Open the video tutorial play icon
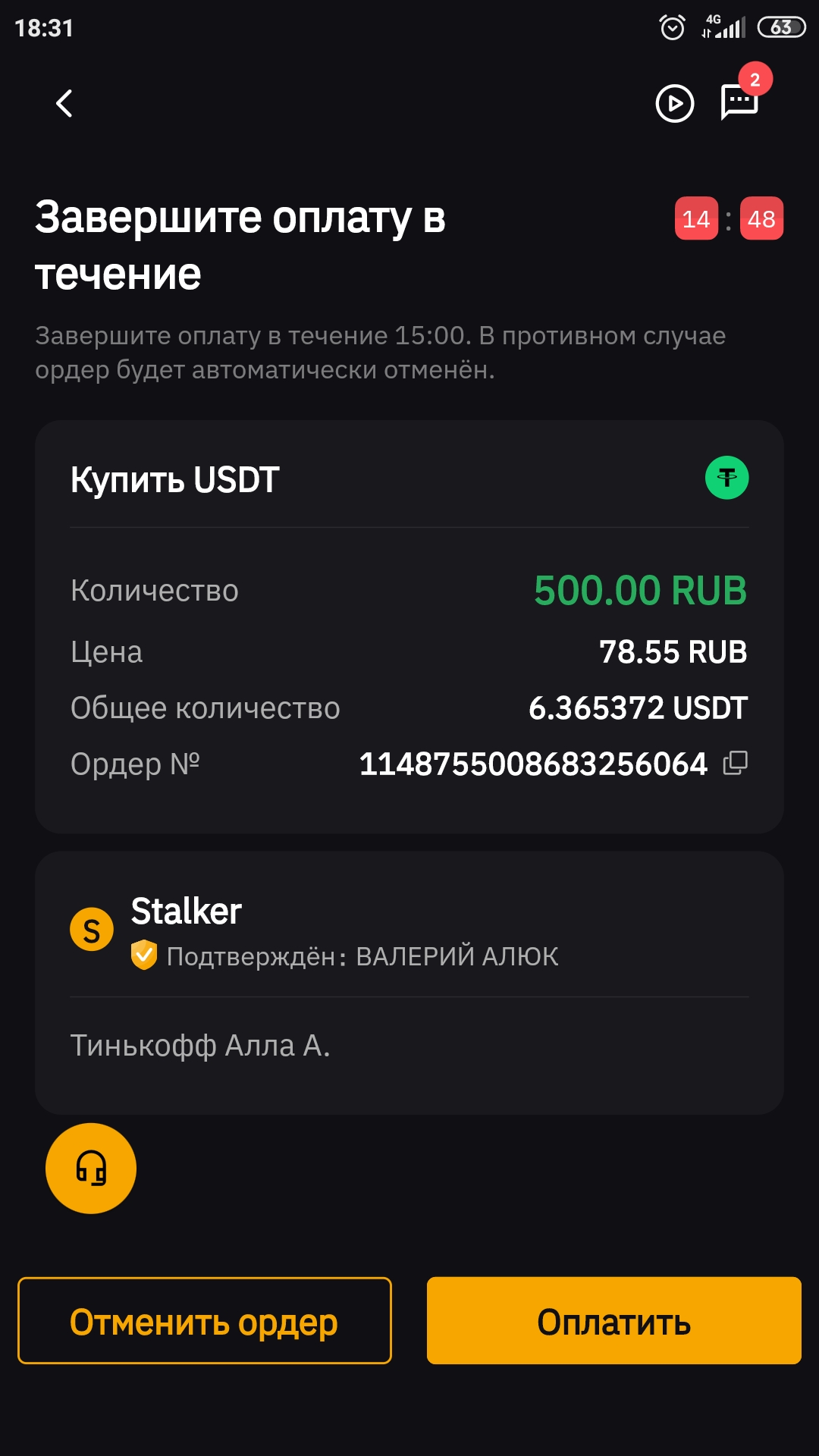 (674, 104)
